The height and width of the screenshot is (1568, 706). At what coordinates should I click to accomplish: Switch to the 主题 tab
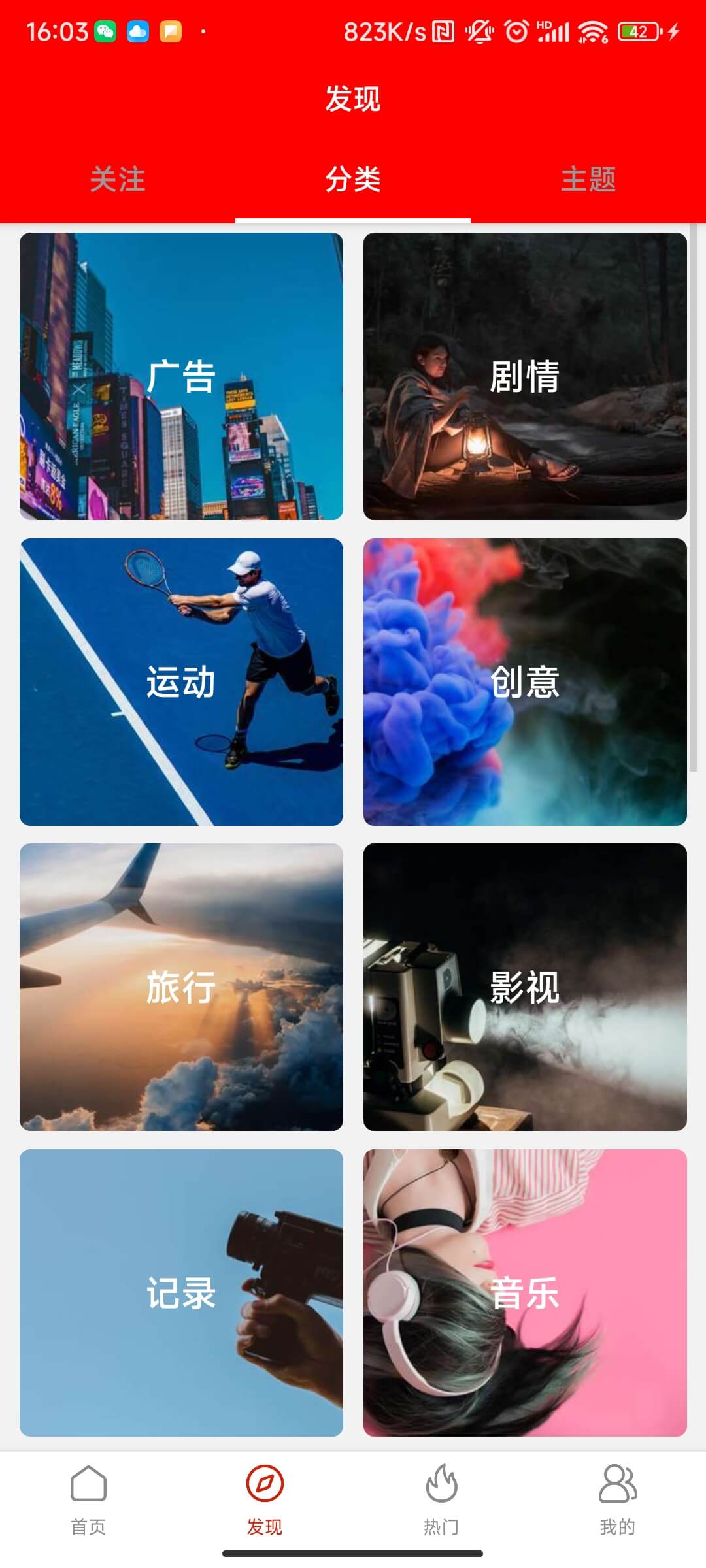[x=588, y=180]
